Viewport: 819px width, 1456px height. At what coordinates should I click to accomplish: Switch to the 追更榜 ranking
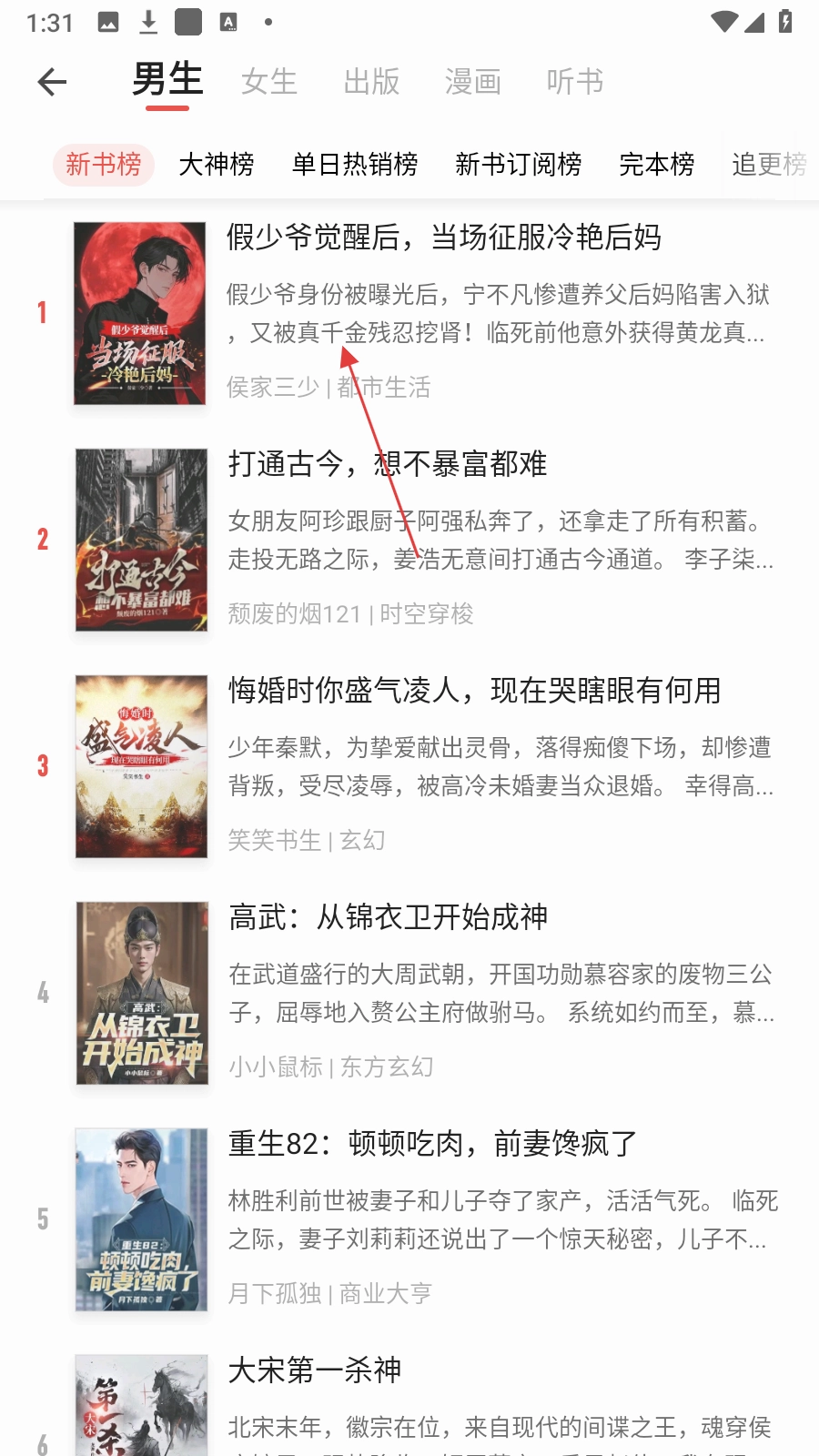click(x=770, y=165)
